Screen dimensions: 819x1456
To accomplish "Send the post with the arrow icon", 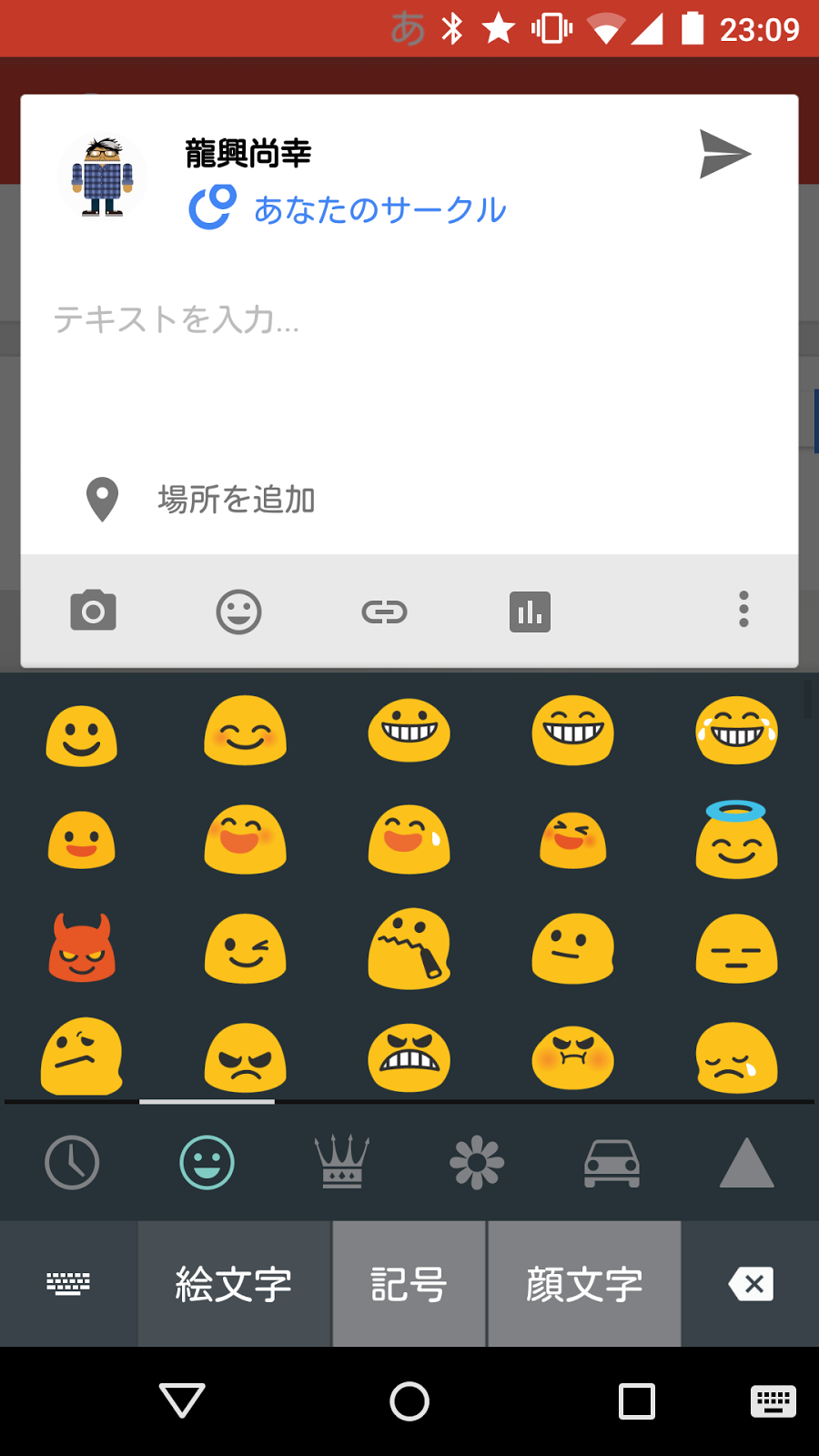I will [x=724, y=154].
